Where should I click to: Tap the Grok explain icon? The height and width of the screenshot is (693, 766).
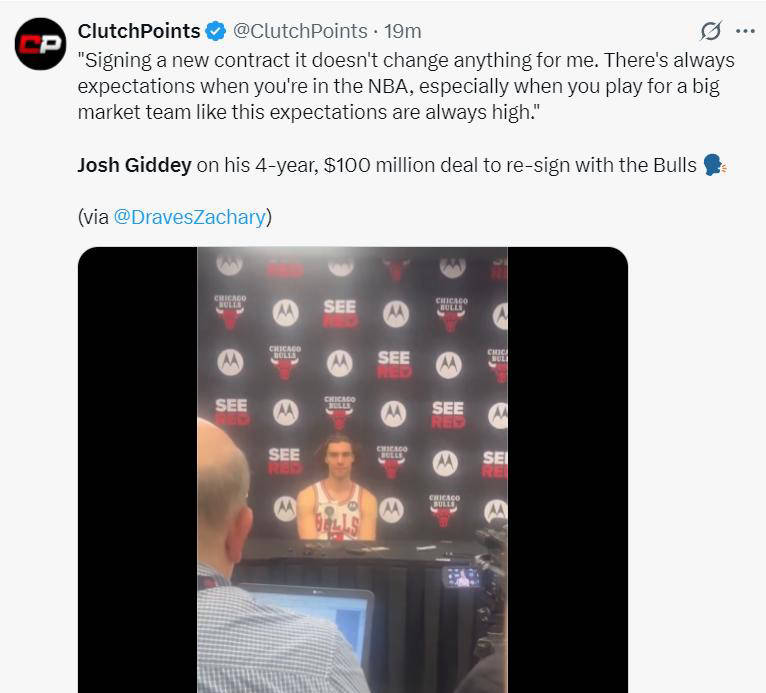tap(712, 30)
